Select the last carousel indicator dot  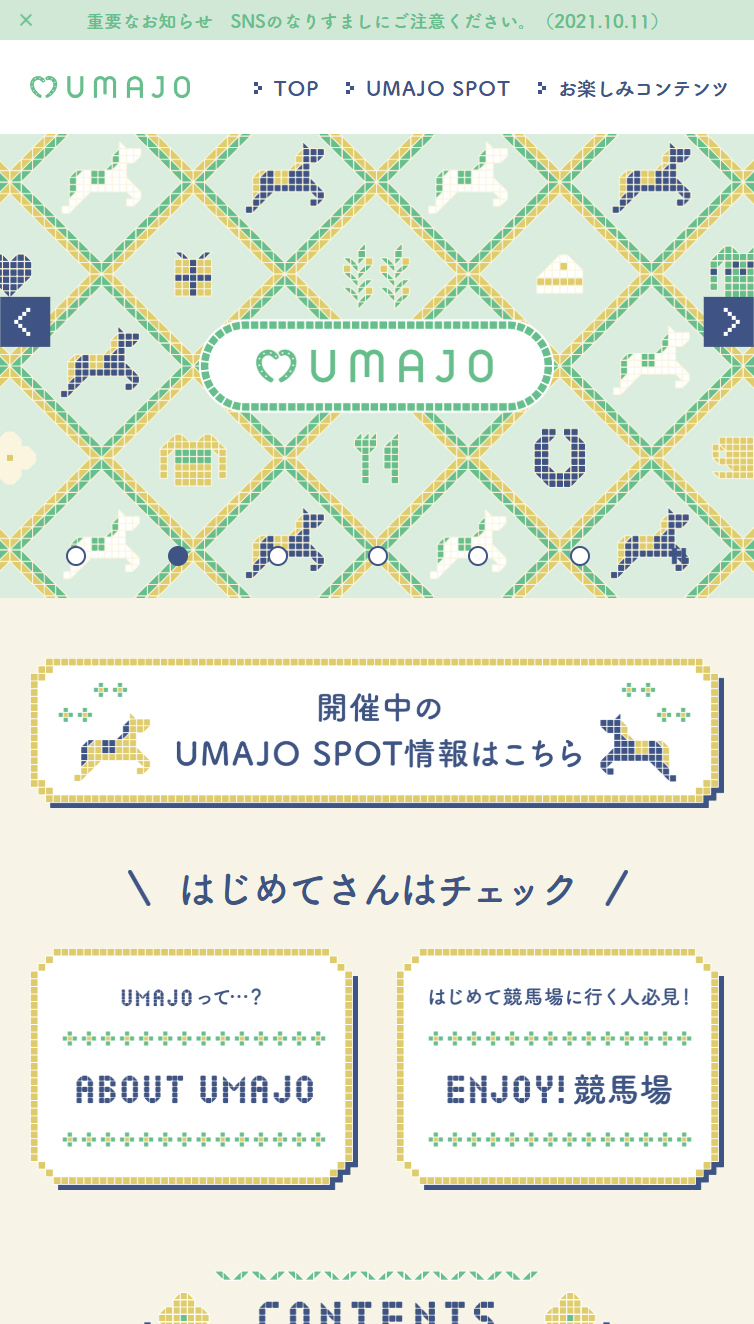(x=580, y=555)
